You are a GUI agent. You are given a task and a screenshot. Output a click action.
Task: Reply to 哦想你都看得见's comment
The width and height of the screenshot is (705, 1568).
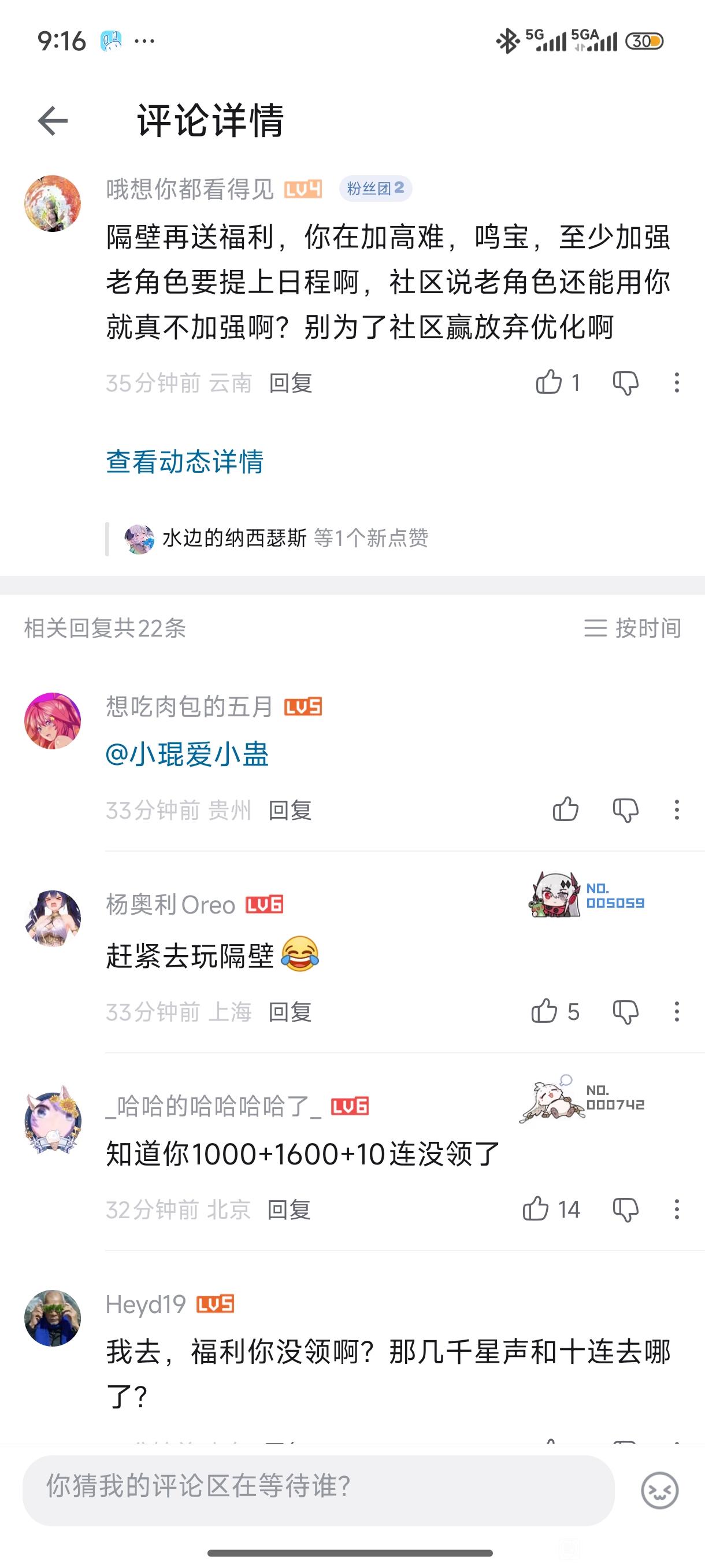pos(290,383)
